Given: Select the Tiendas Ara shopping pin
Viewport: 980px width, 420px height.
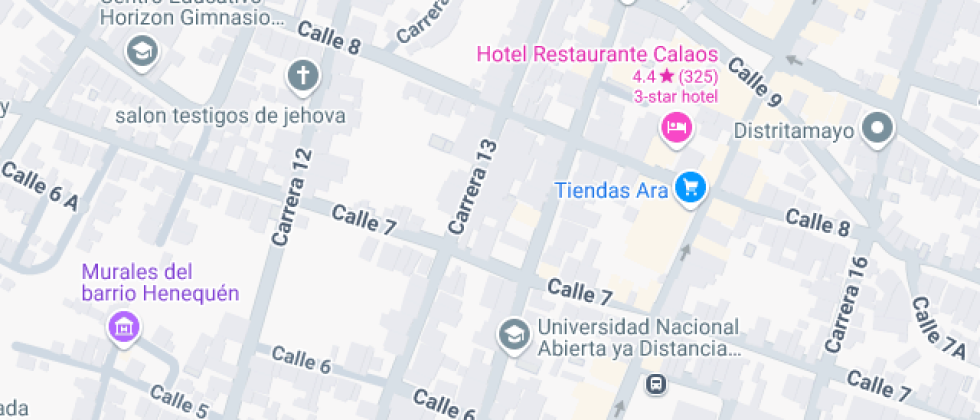Looking at the screenshot, I should (x=690, y=187).
